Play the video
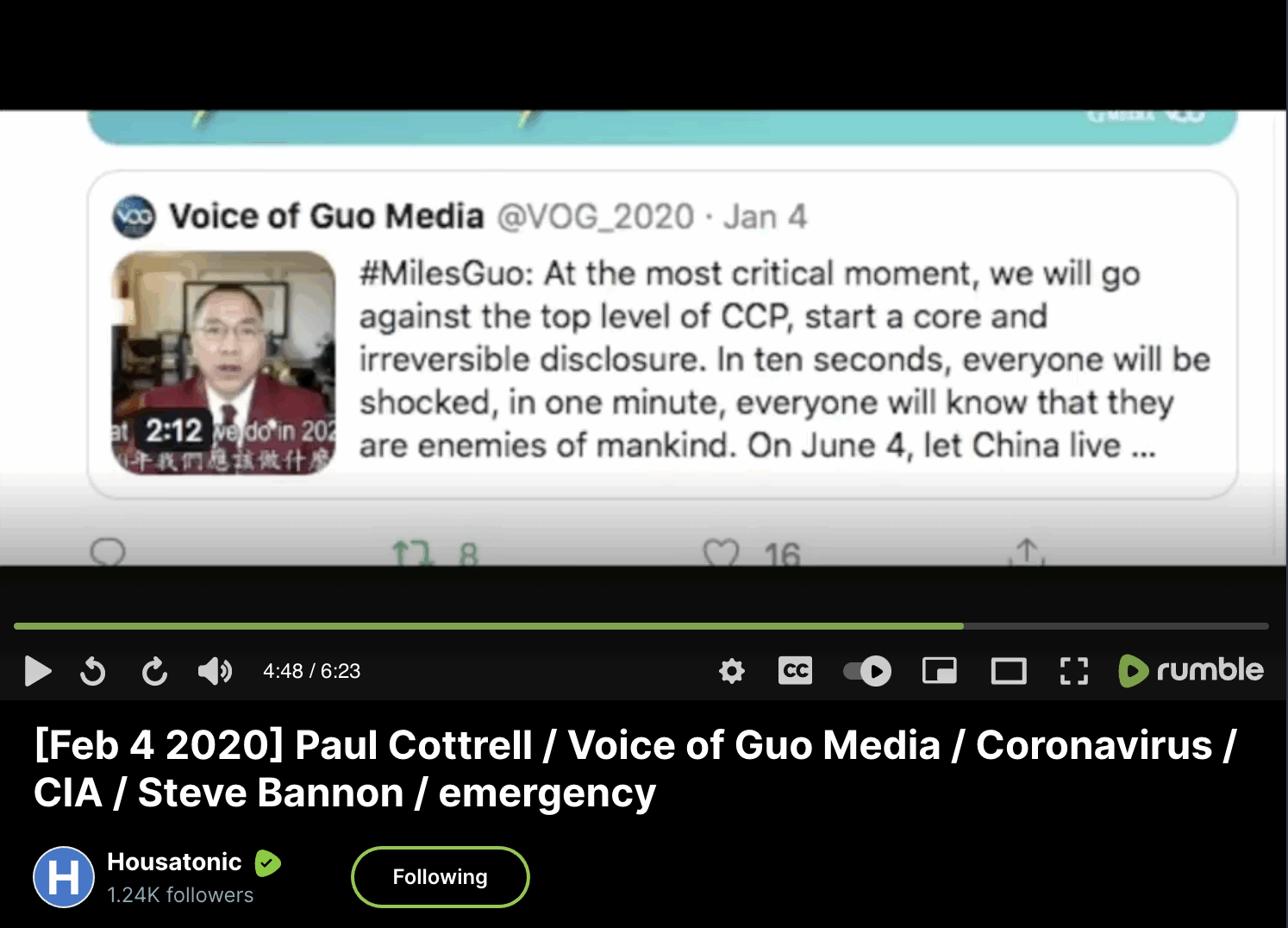 37,671
